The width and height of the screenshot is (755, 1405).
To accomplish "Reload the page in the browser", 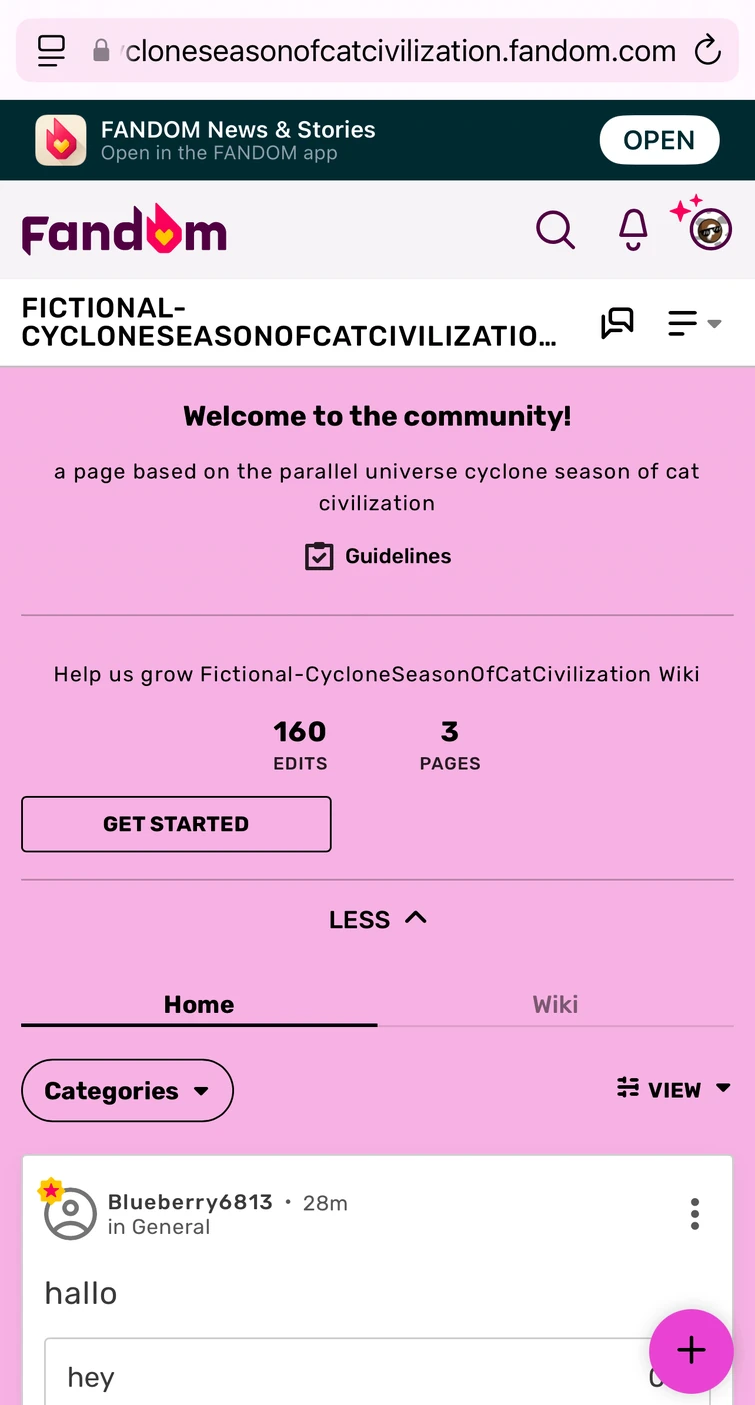I will pyautogui.click(x=708, y=50).
